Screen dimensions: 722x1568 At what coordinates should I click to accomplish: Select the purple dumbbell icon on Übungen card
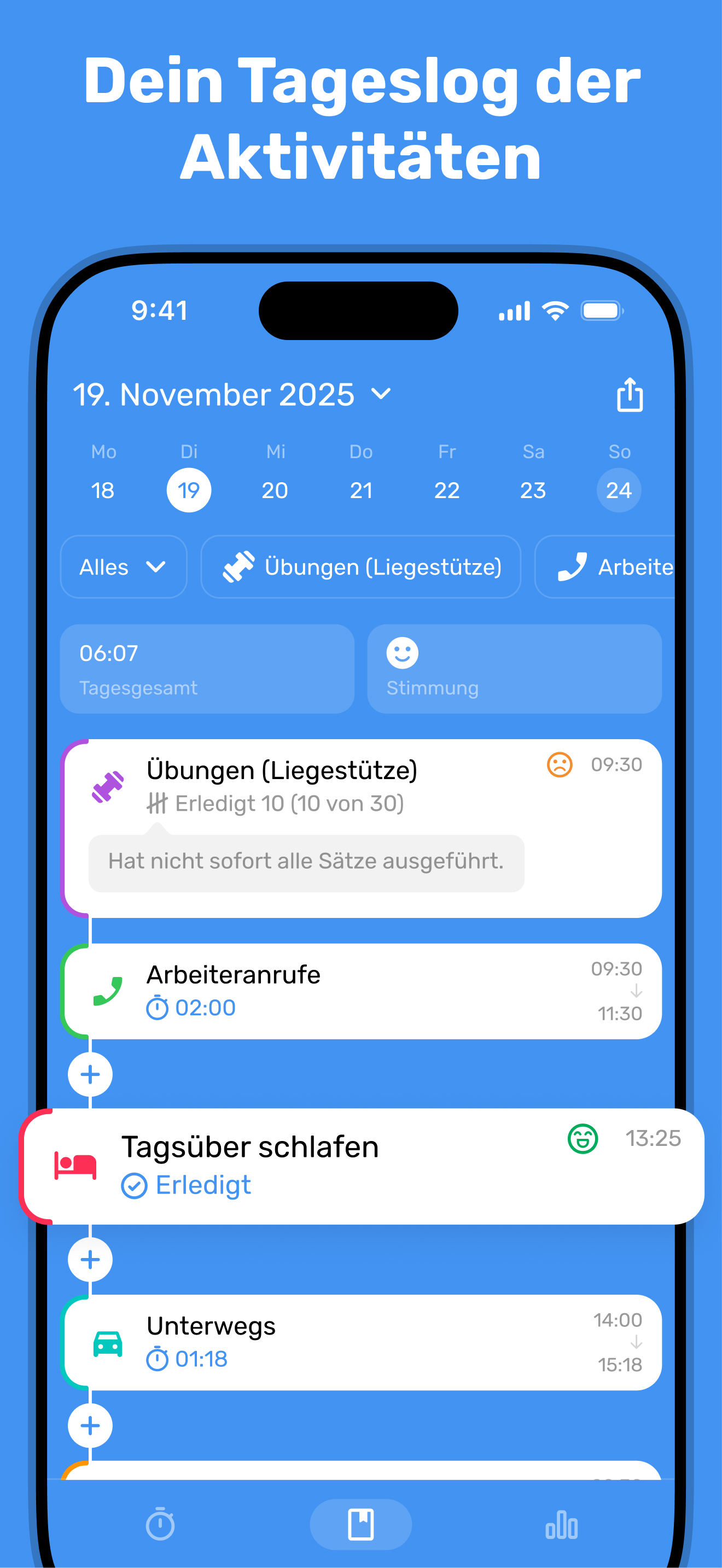coord(108,787)
